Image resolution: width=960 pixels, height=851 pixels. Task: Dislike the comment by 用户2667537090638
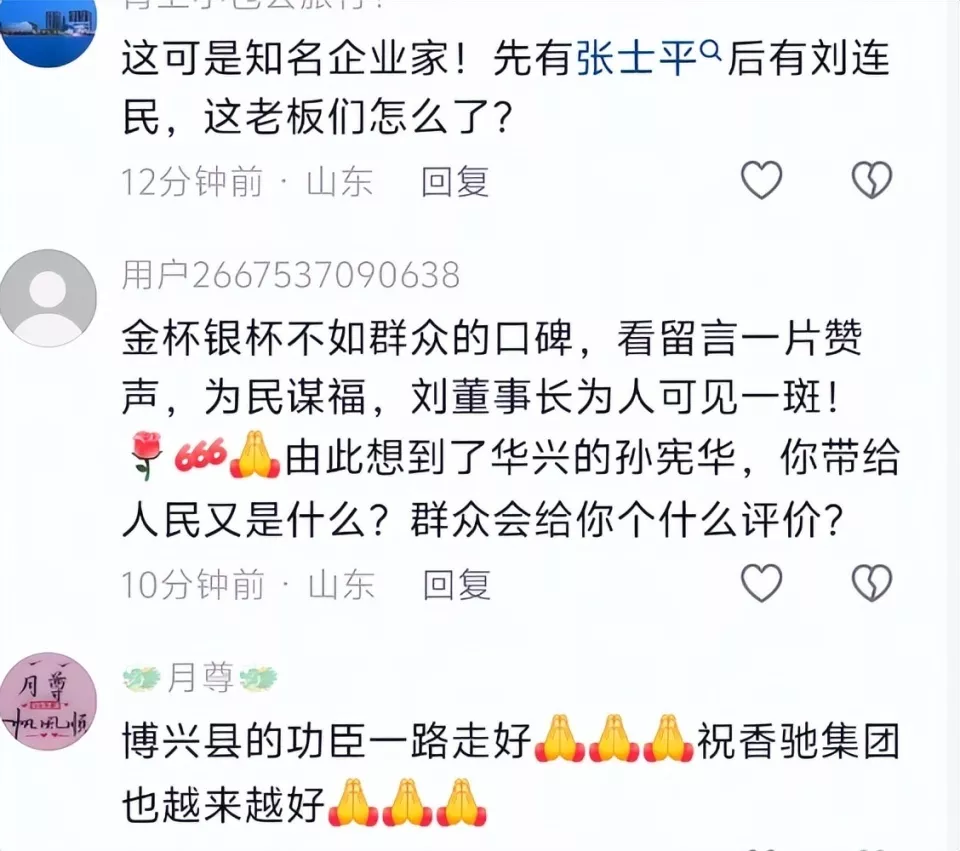tap(871, 583)
